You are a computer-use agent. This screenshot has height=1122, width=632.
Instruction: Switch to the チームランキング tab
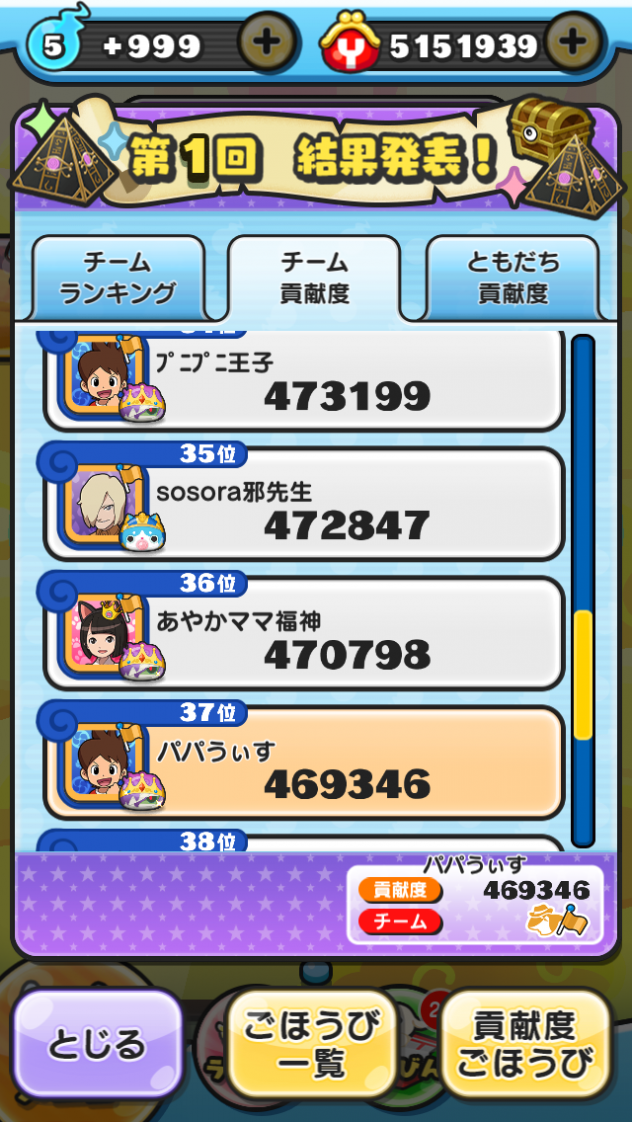(x=118, y=277)
